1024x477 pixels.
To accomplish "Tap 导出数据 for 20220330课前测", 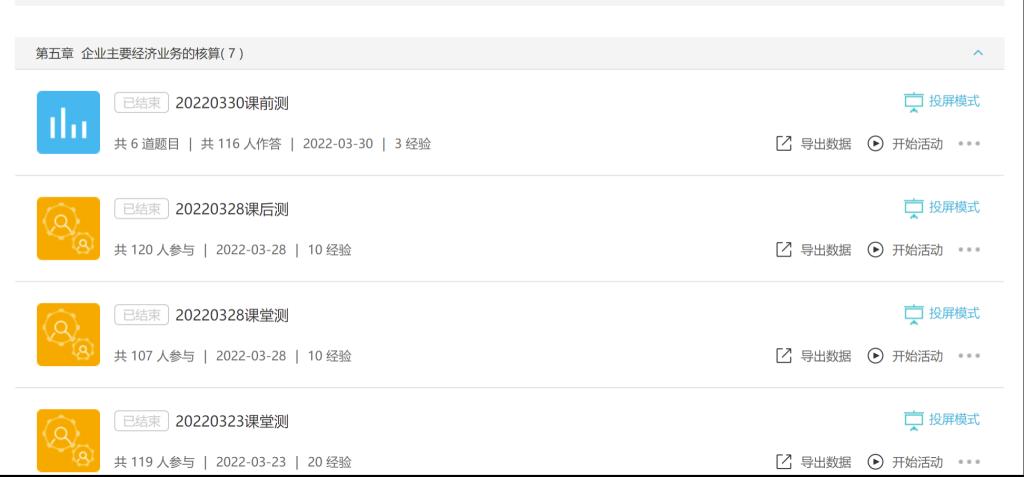I will tap(814, 144).
